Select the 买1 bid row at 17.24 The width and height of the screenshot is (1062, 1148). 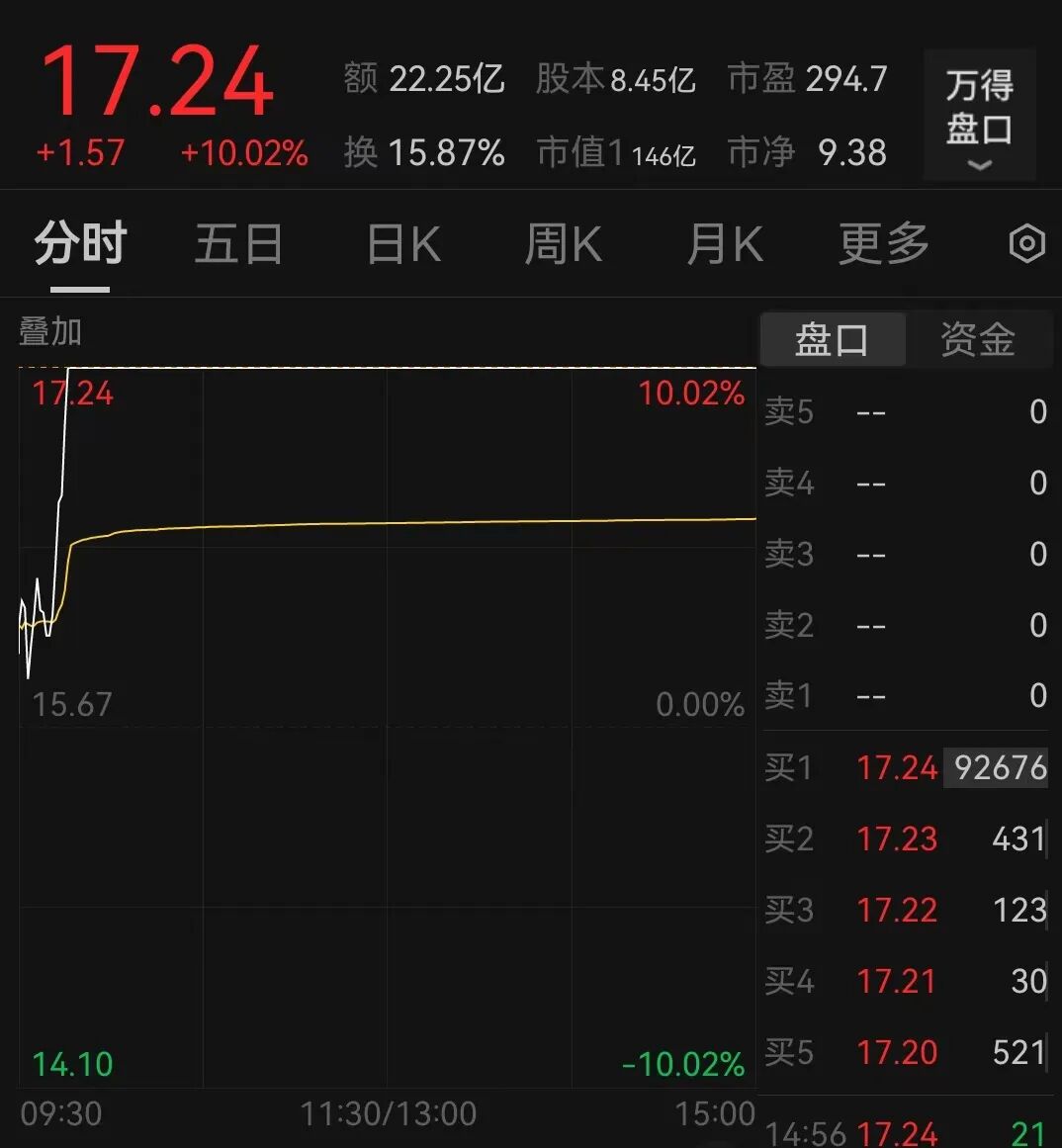905,767
